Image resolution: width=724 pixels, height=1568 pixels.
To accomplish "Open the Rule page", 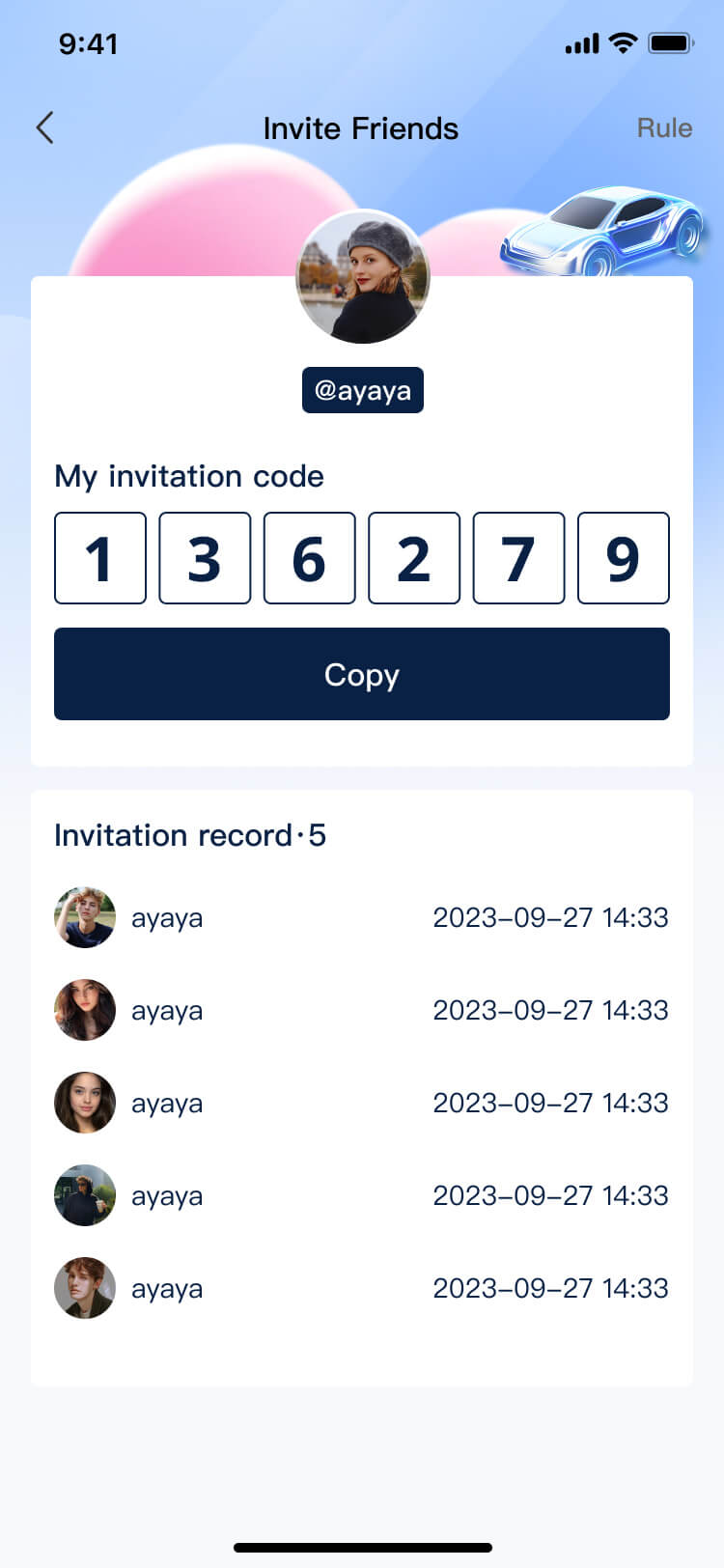I will click(664, 127).
